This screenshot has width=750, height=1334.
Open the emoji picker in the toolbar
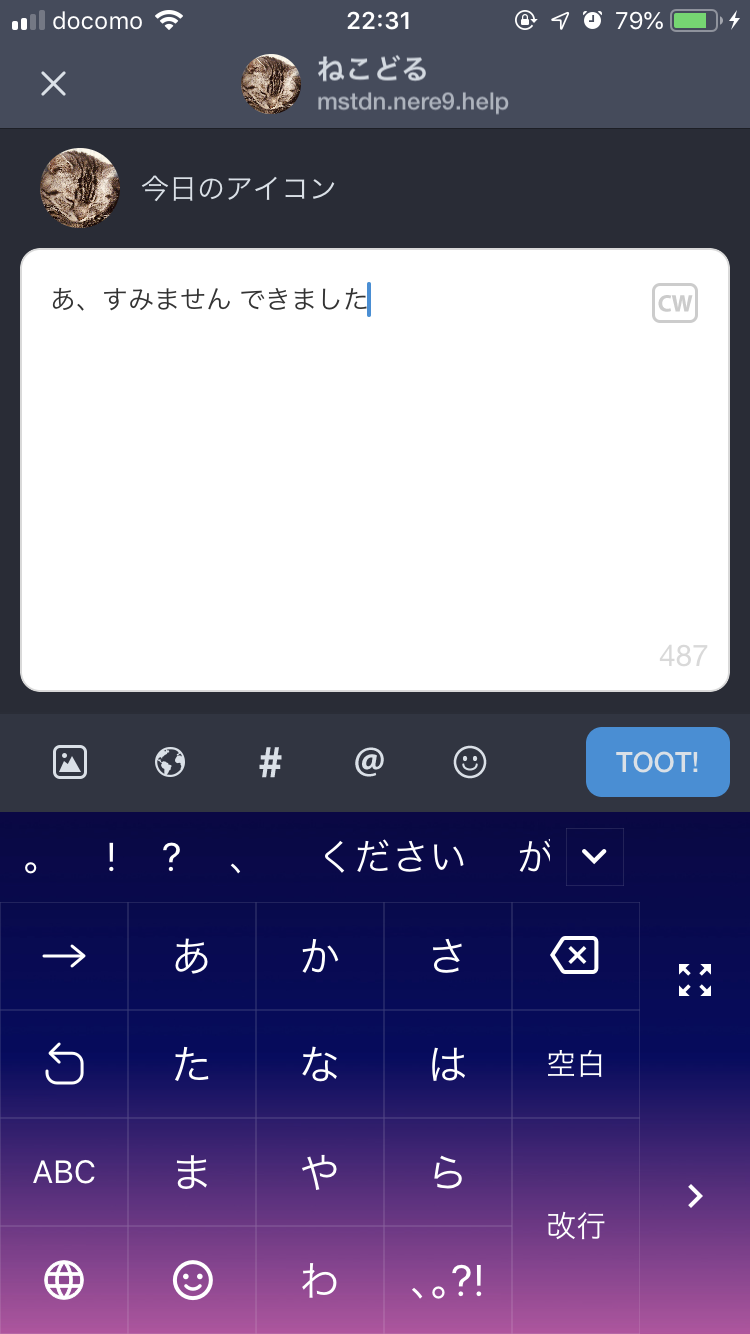469,763
